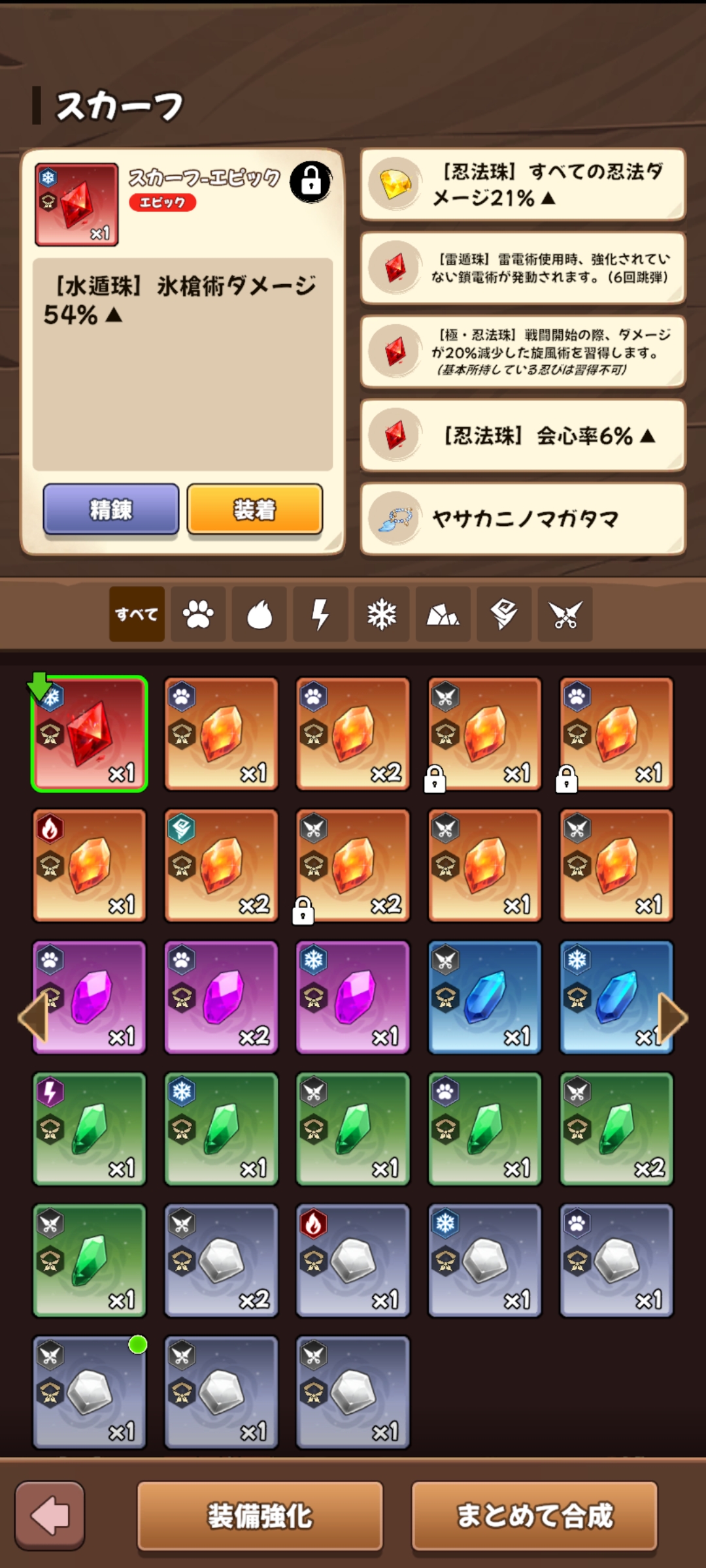This screenshot has height=1568, width=706.
Task: Filter by snowflake ice tab
Action: pyautogui.click(x=382, y=614)
